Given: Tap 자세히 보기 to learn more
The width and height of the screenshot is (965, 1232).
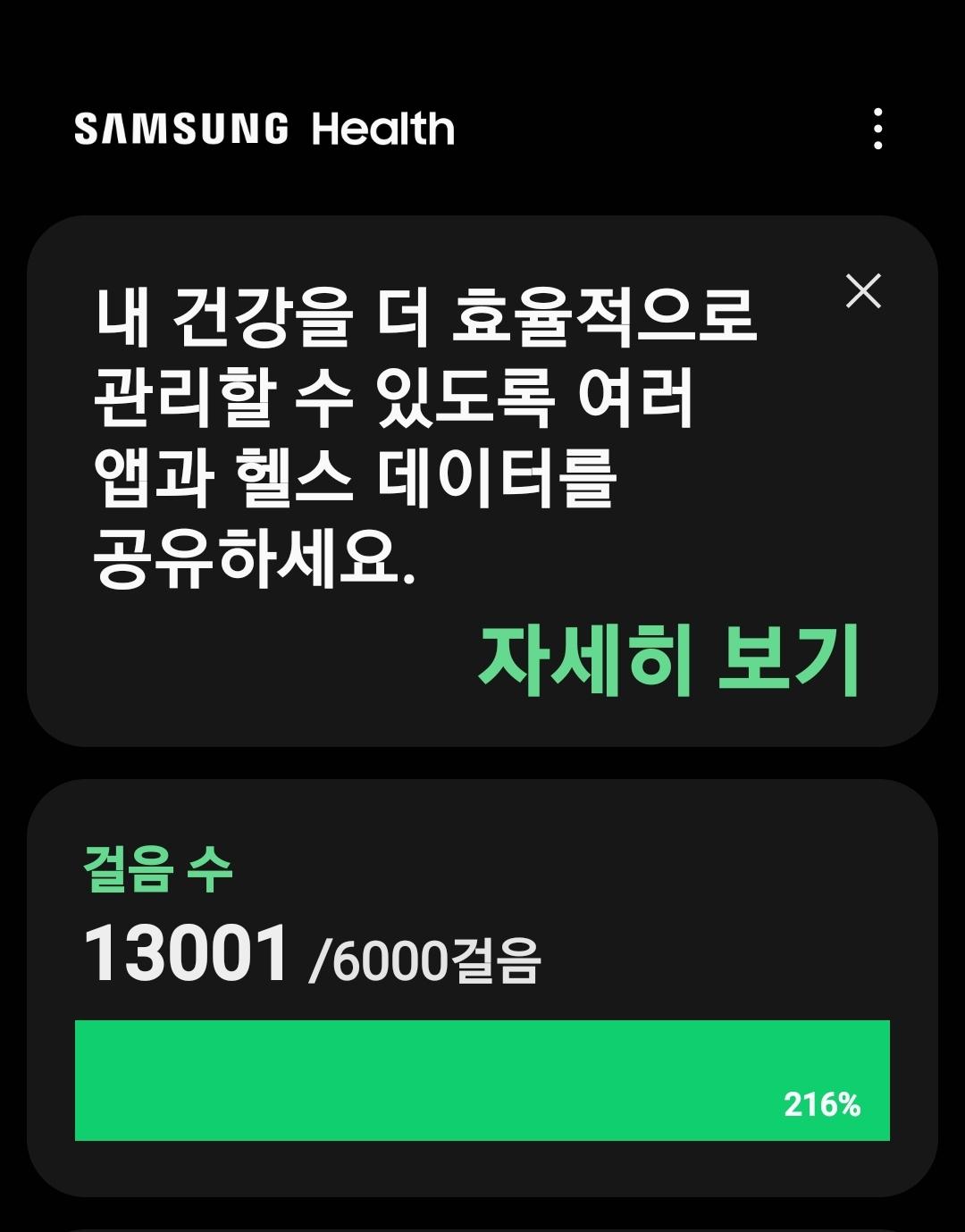Looking at the screenshot, I should 668,659.
